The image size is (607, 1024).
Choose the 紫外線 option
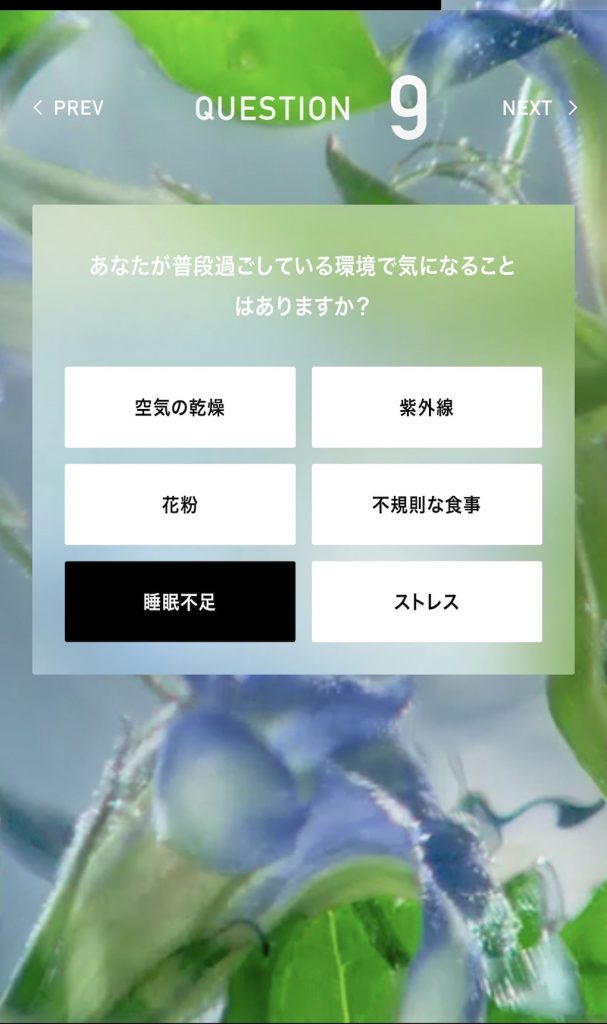click(x=427, y=407)
